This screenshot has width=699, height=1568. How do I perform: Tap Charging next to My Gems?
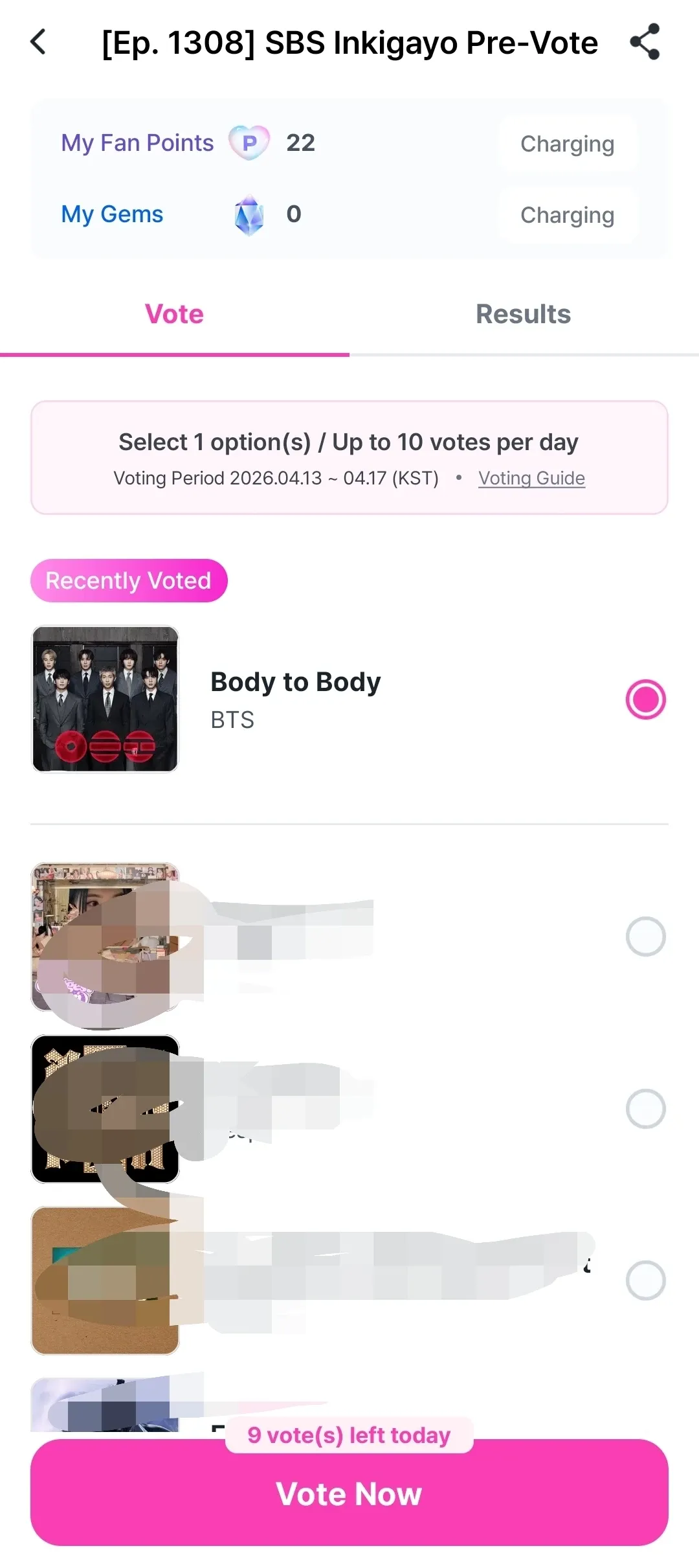(x=567, y=215)
